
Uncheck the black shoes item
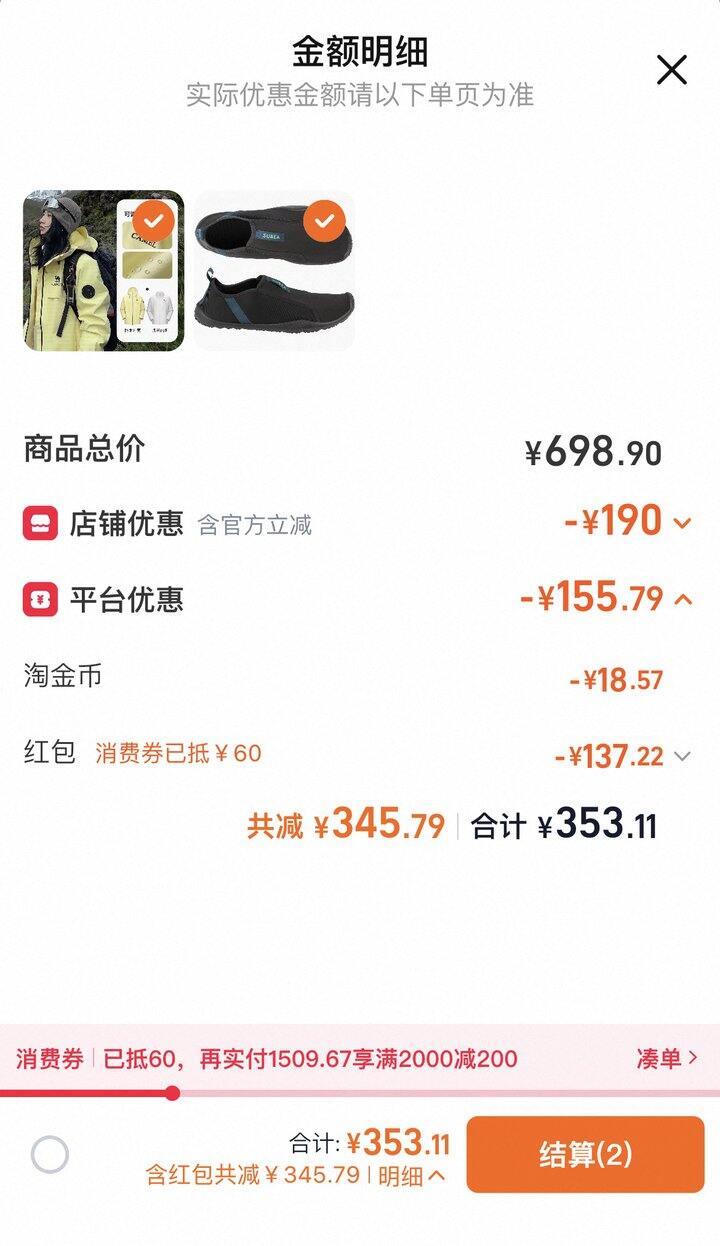click(324, 219)
